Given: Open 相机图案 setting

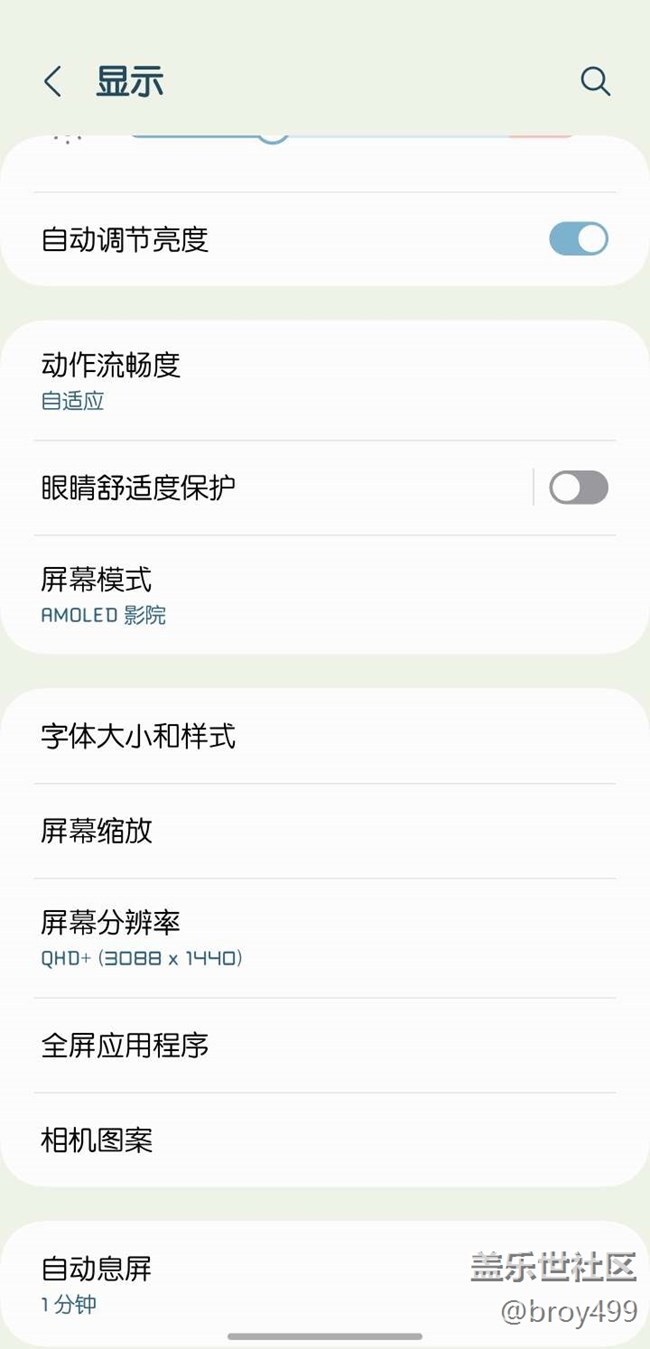Looking at the screenshot, I should tap(325, 1140).
